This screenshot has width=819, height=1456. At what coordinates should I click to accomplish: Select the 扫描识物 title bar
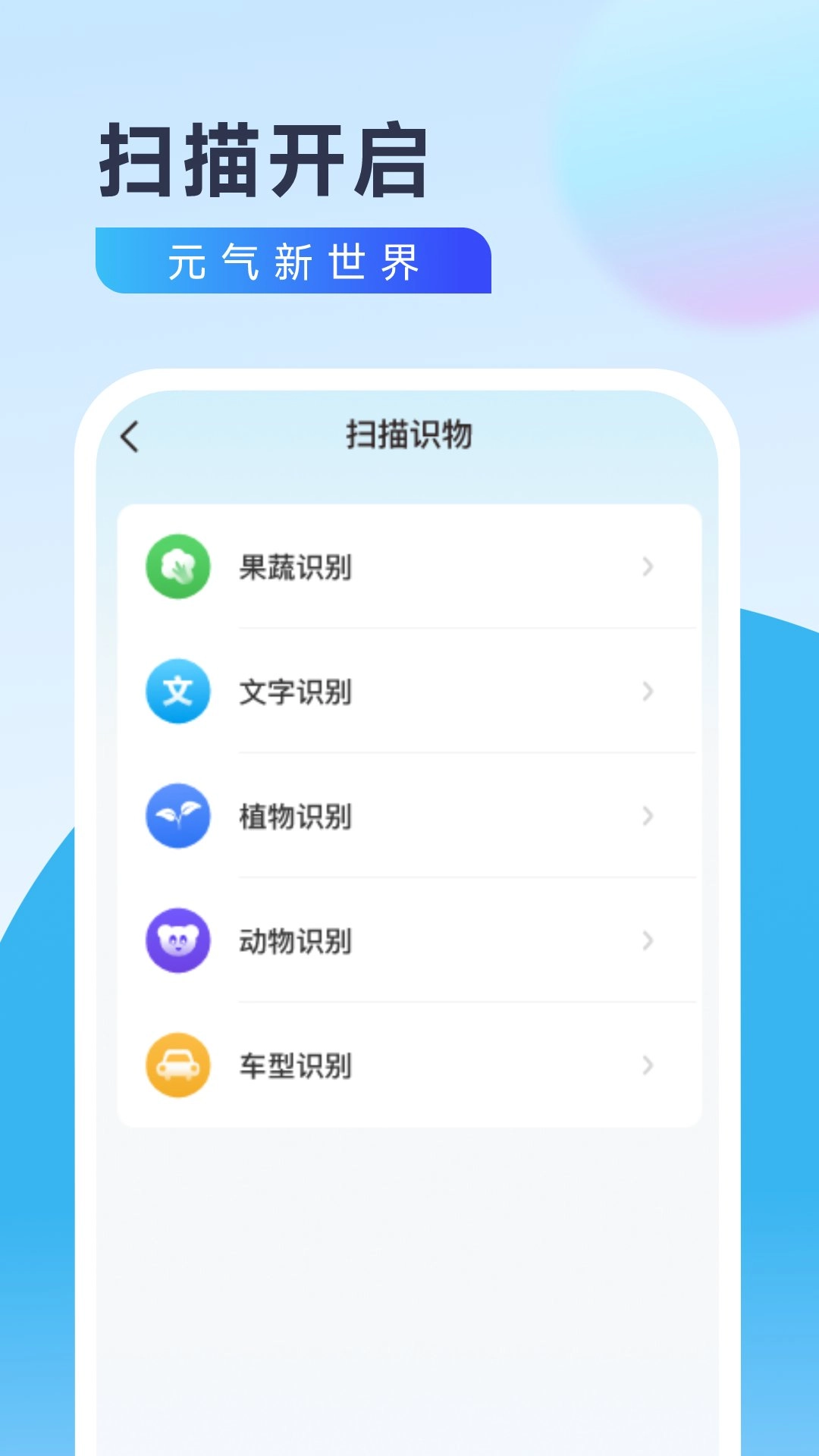409,435
